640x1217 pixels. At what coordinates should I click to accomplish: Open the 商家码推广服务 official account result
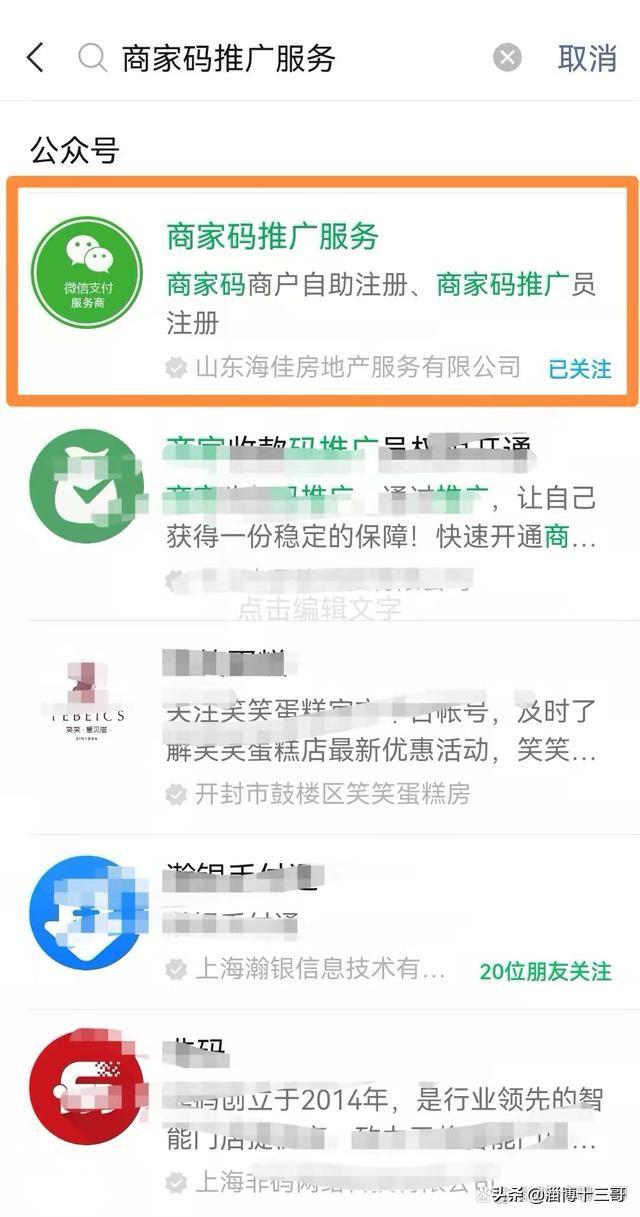321,292
